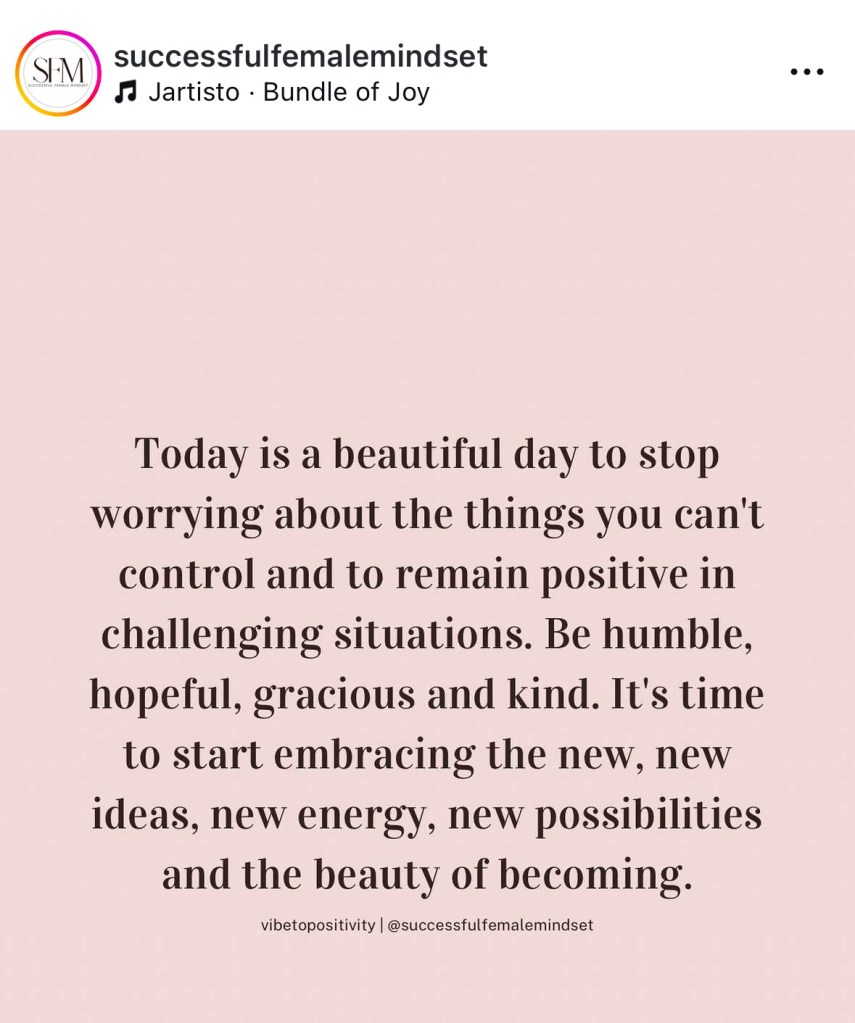Open audio Jartisto · Bundle of Joy

pos(288,93)
